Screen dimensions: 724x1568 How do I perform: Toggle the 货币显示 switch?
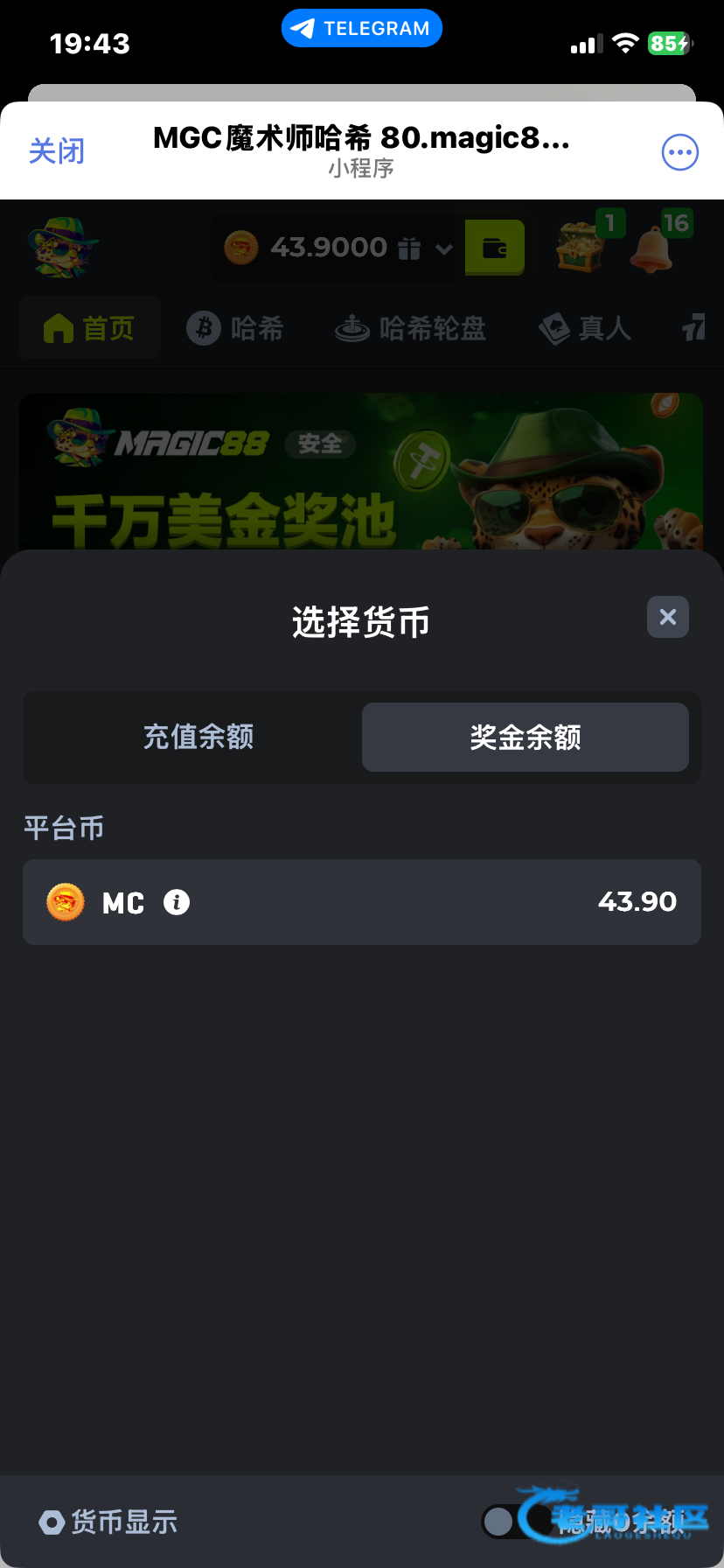click(516, 1521)
